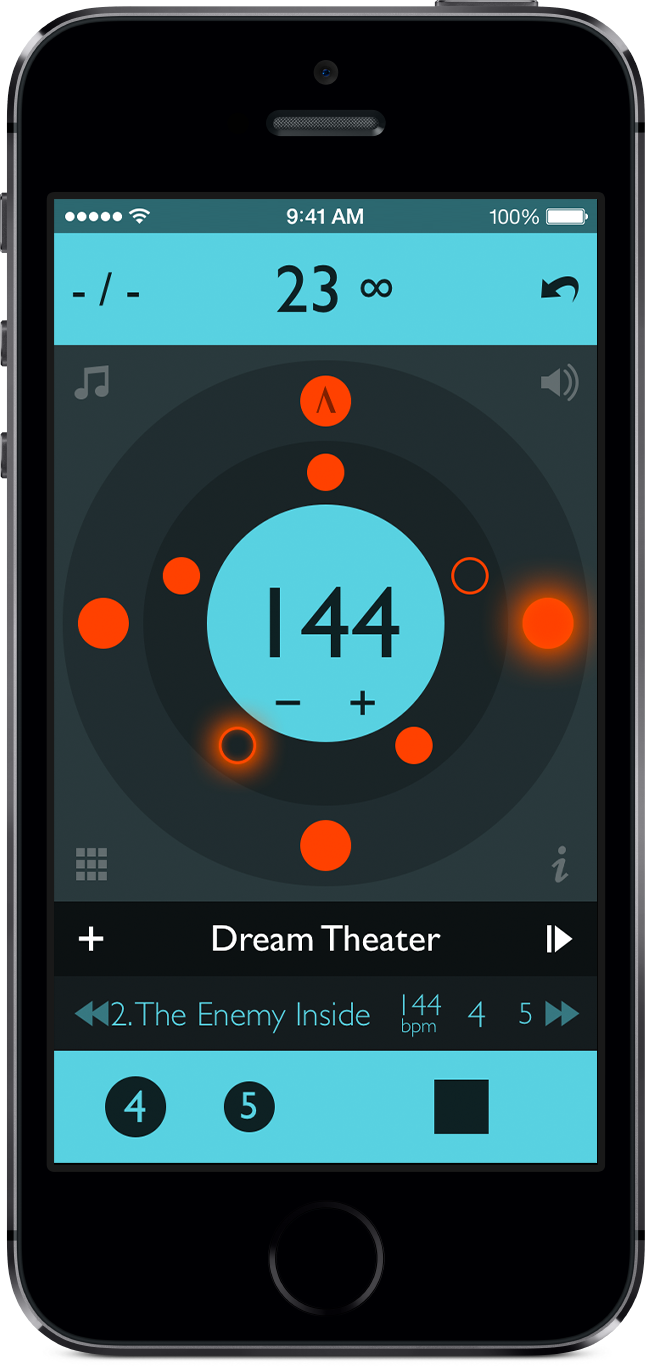Open the music note sound options

92,383
